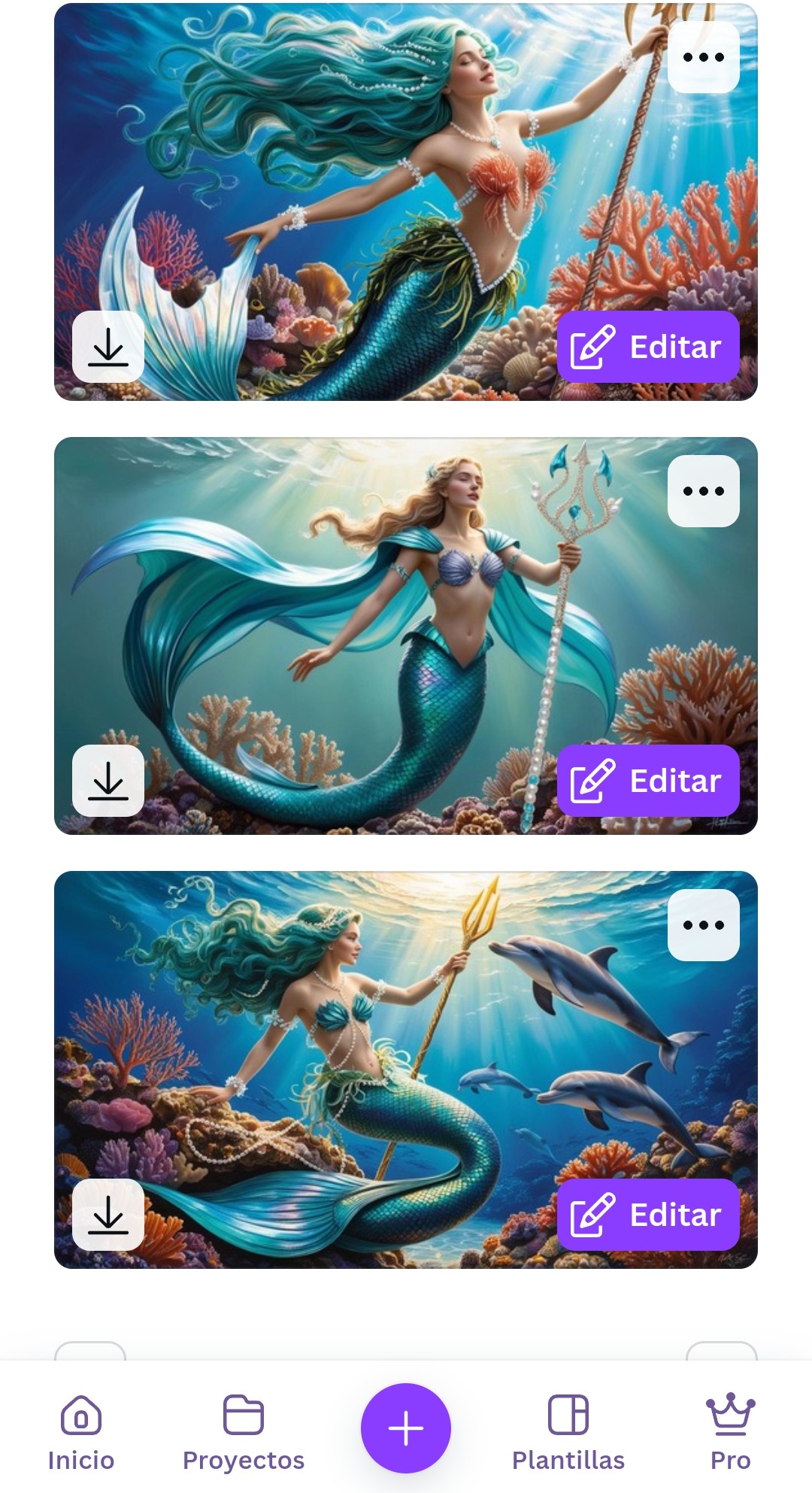Download the green-haired mermaid image without dolphins

[x=108, y=347]
